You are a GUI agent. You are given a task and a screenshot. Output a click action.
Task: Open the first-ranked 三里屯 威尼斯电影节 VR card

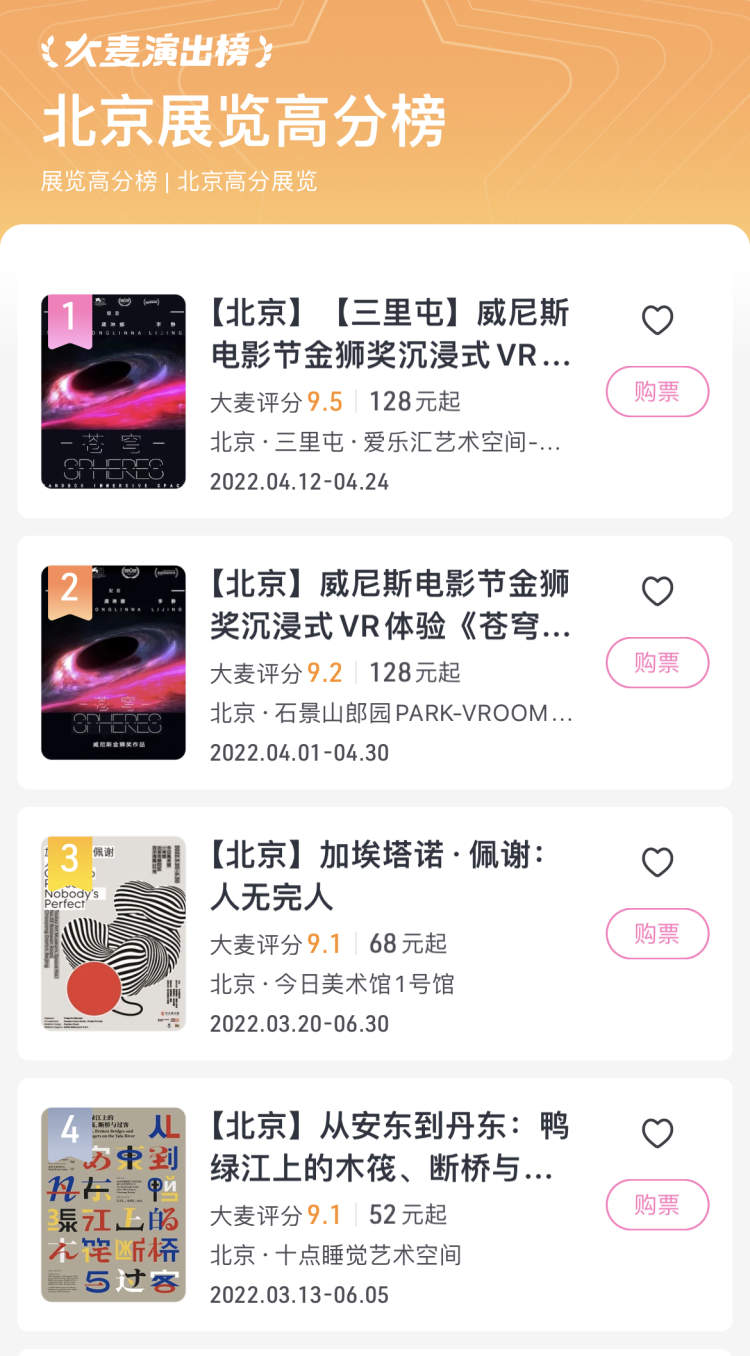[x=375, y=392]
